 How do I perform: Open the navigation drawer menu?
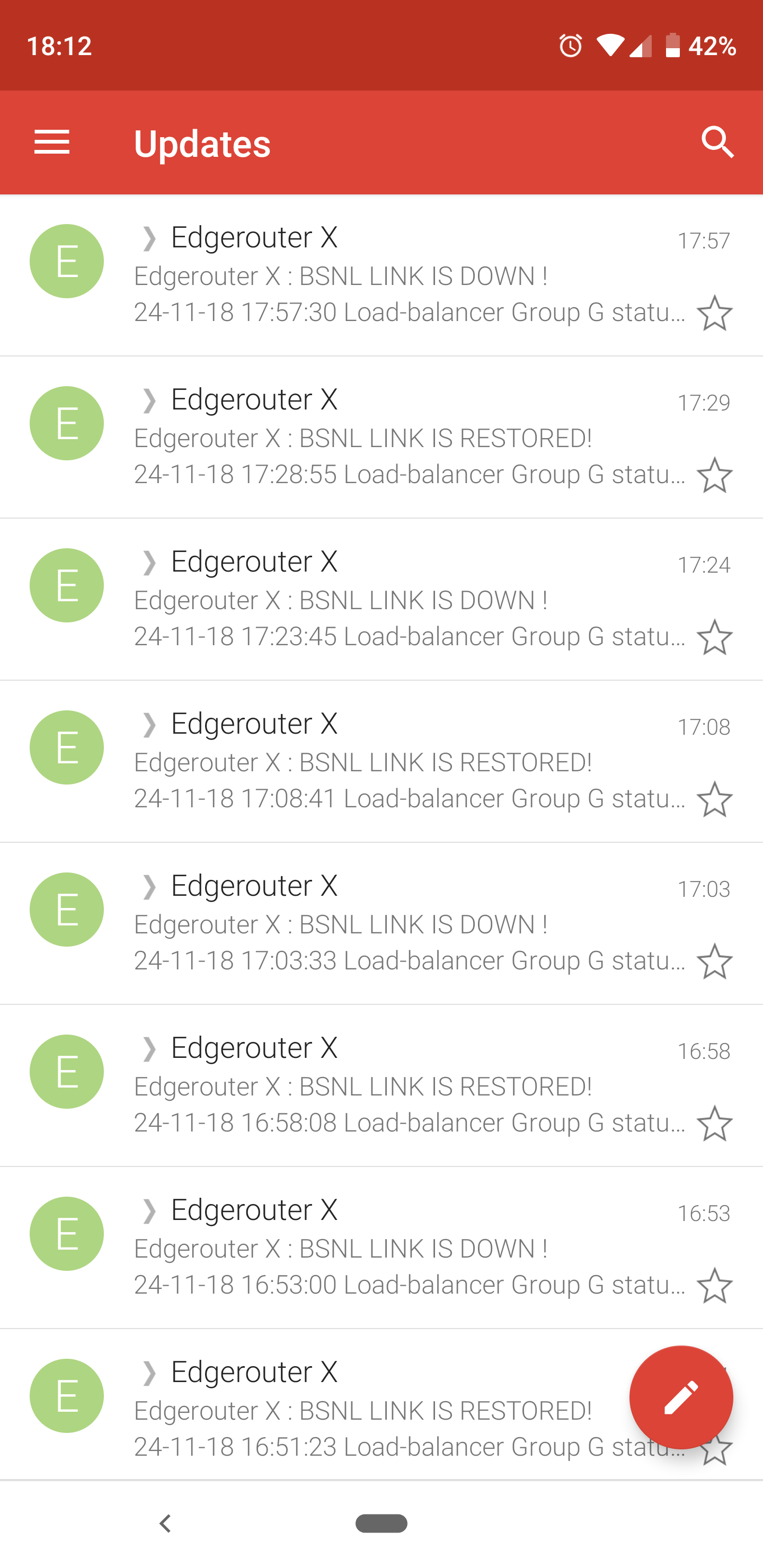pyautogui.click(x=52, y=142)
